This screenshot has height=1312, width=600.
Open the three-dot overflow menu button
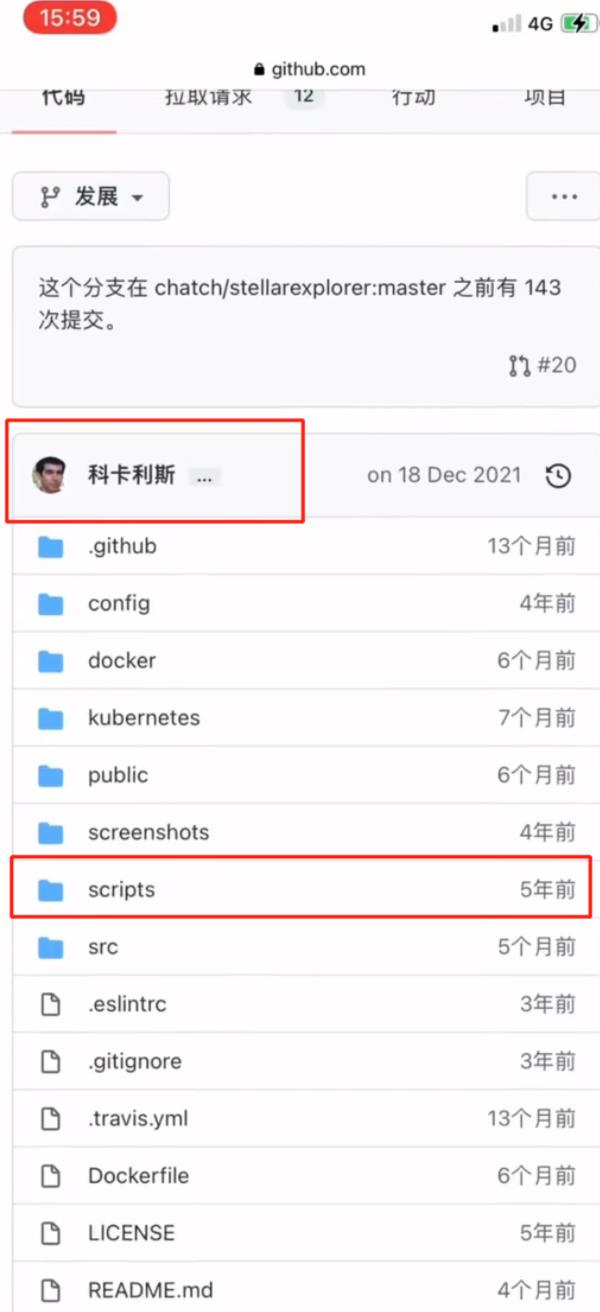point(564,197)
